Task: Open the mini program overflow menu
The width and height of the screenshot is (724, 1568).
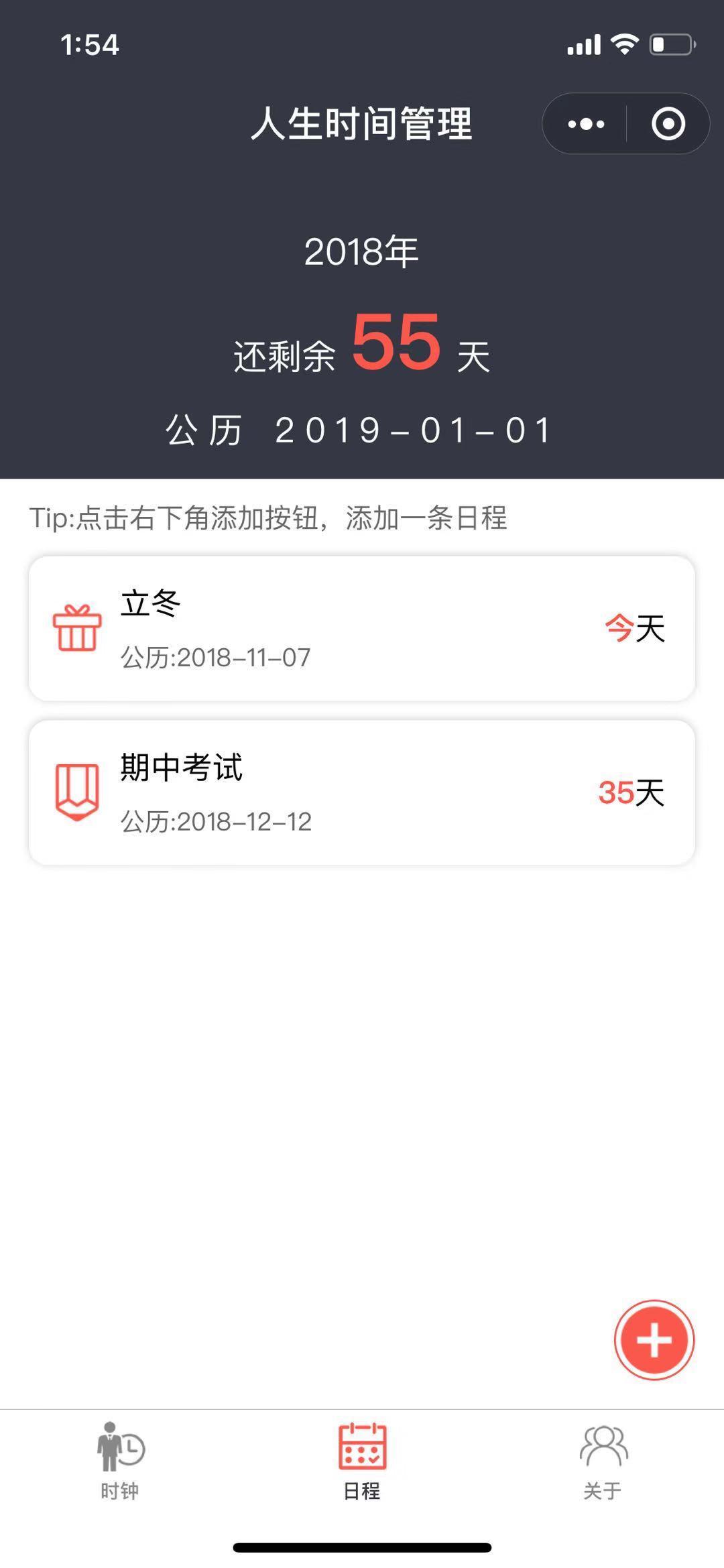Action: click(586, 124)
